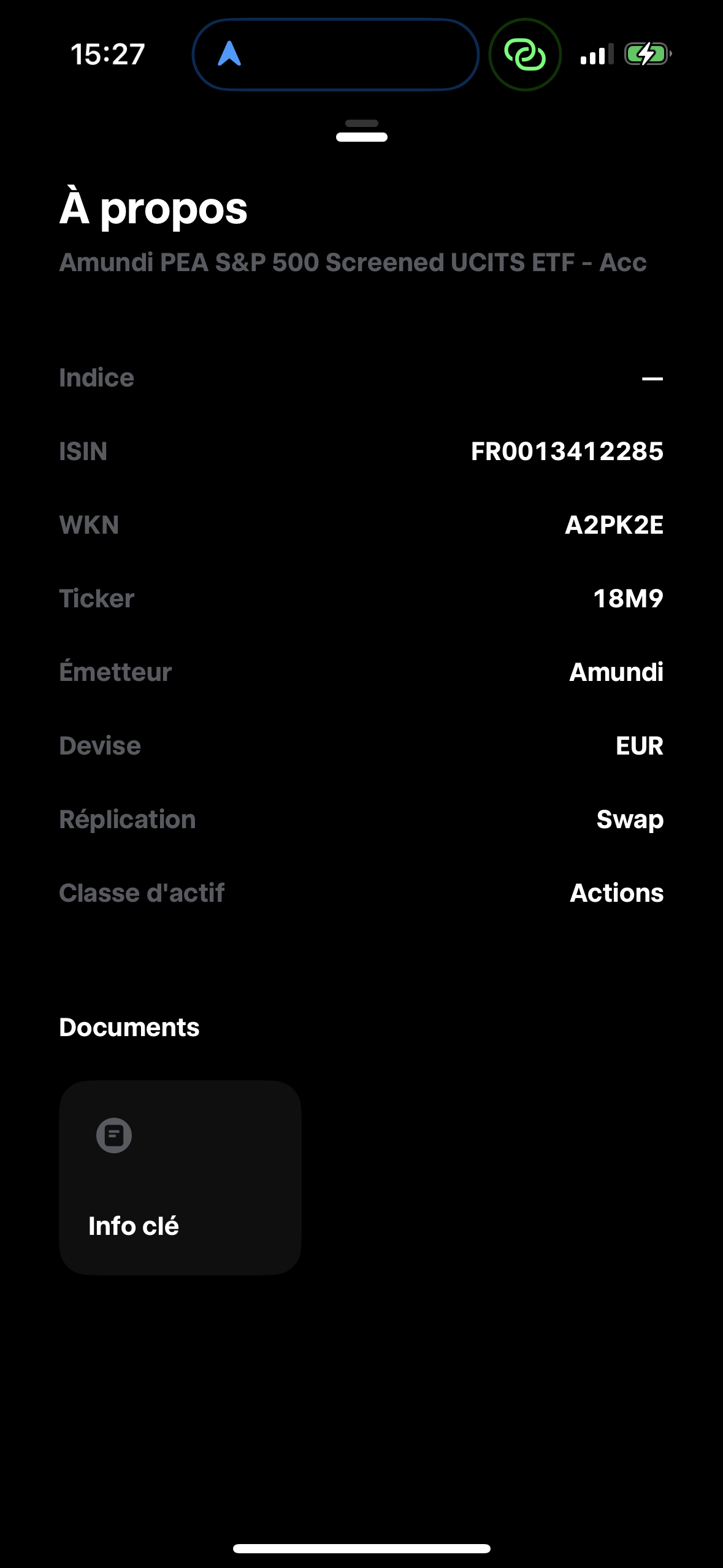
Task: Open the Info clé document card
Action: 180,1177
